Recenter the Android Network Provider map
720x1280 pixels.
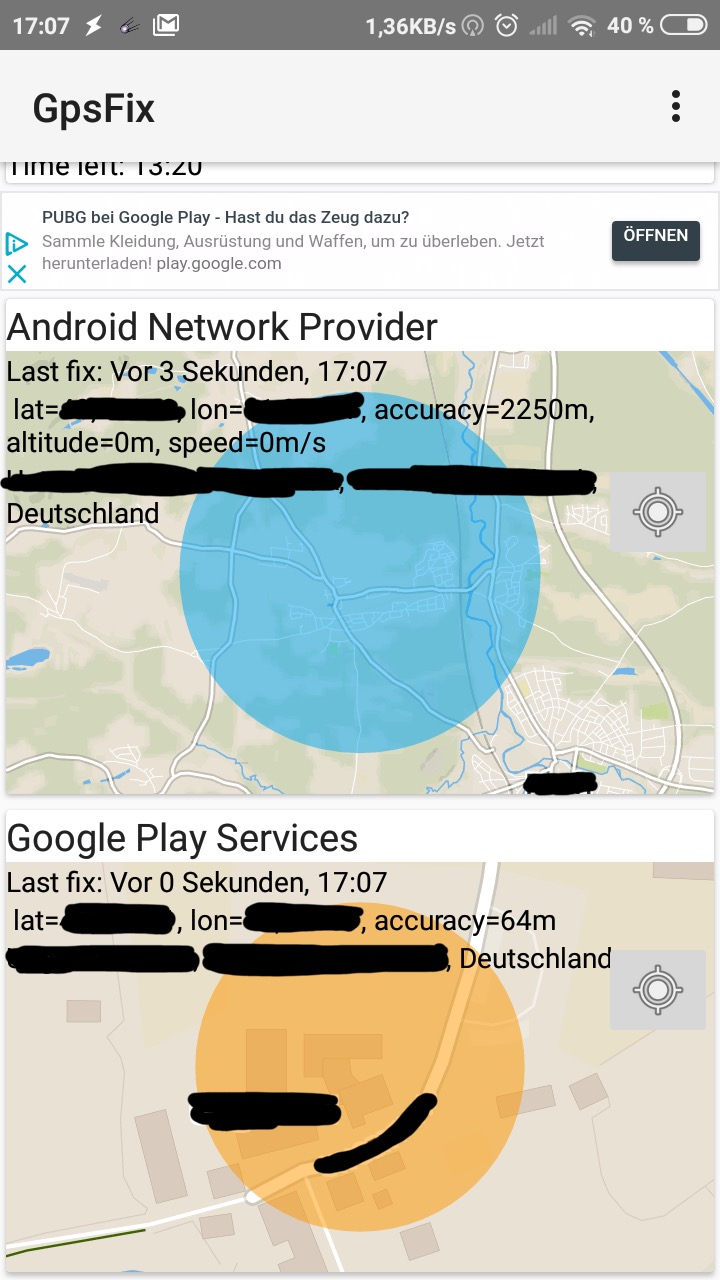(657, 512)
